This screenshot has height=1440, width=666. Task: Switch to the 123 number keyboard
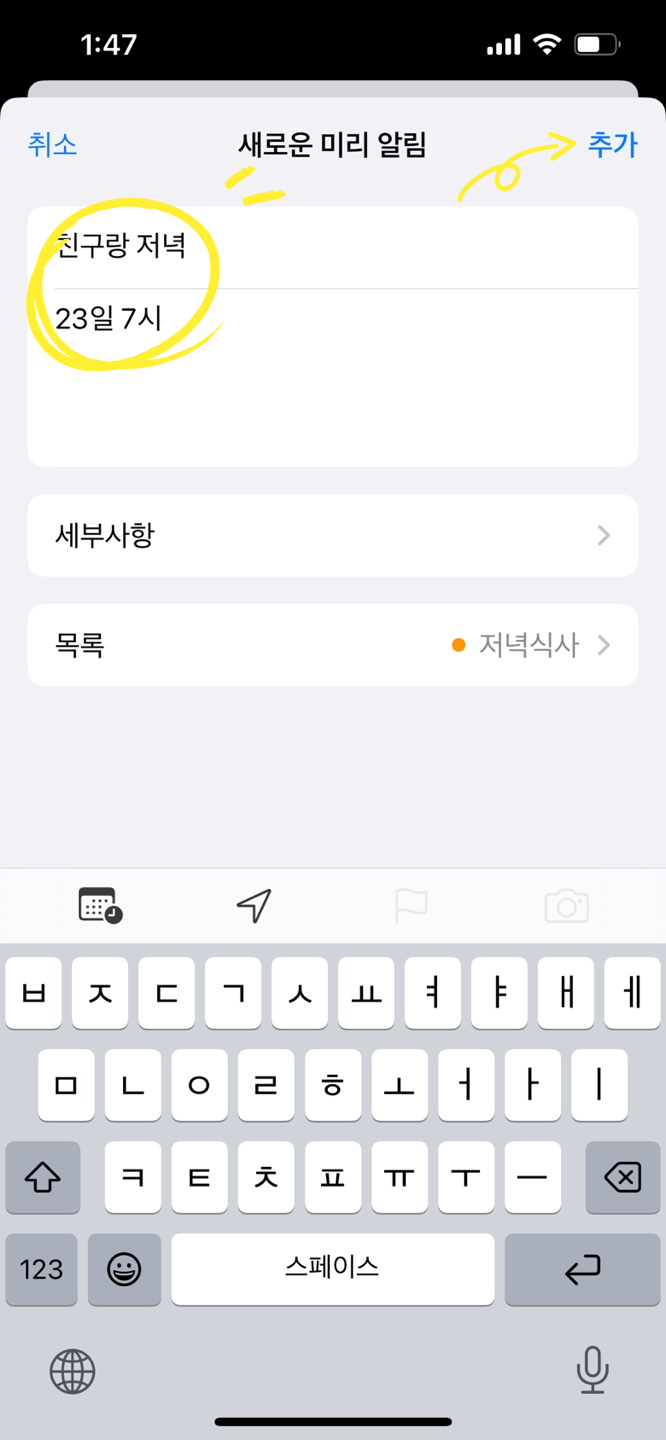[x=41, y=1270]
